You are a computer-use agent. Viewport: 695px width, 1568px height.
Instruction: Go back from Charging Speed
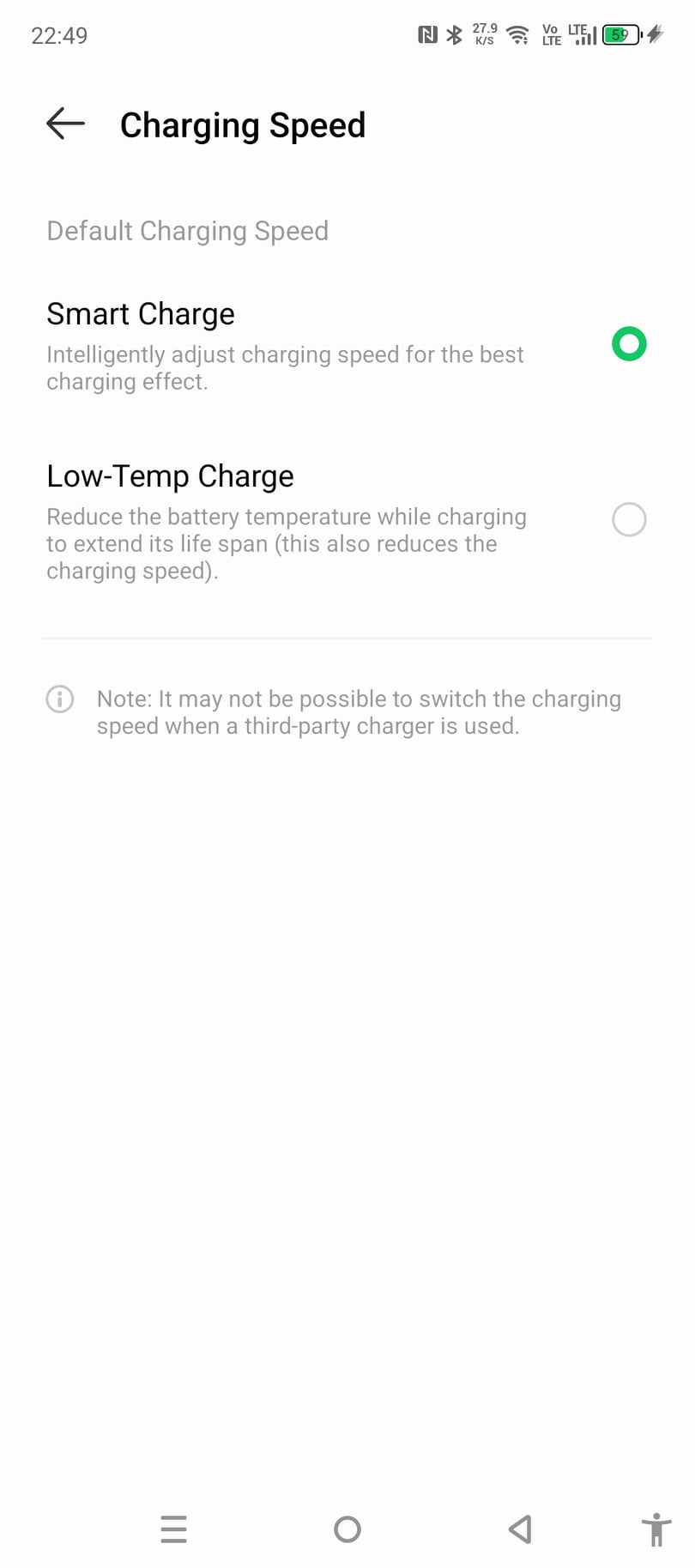65,124
